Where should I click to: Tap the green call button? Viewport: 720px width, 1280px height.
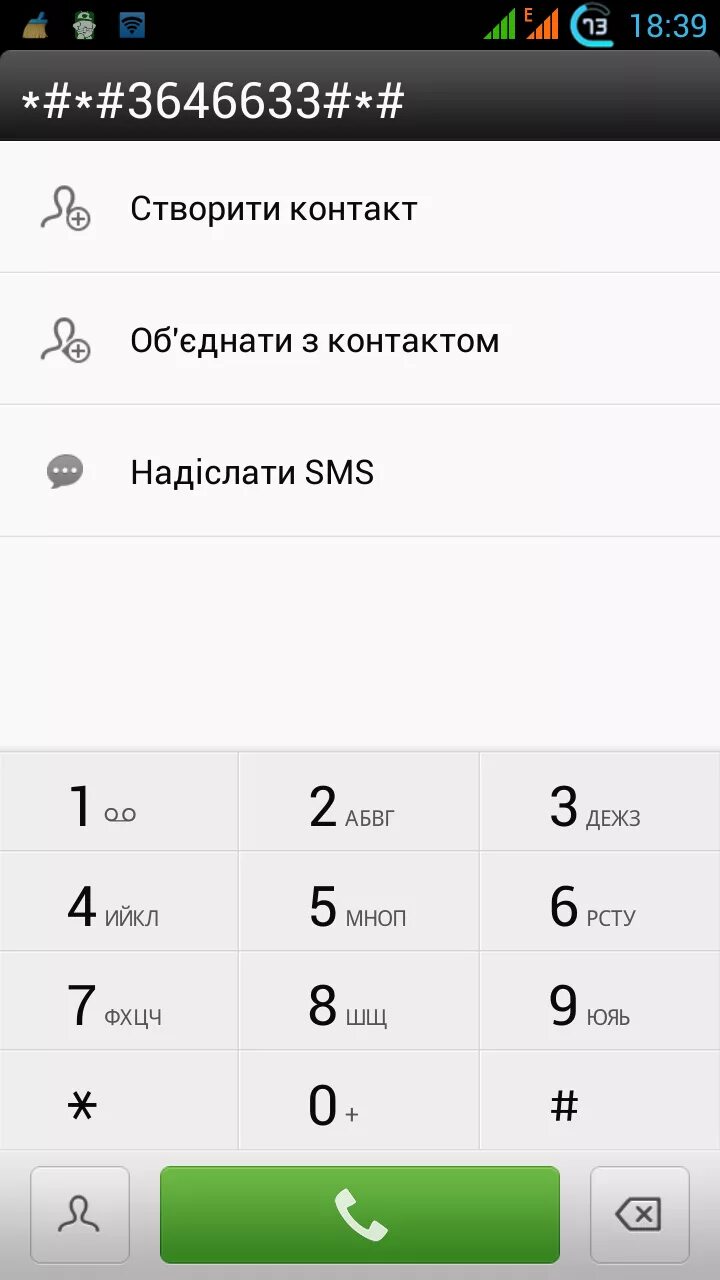360,1214
